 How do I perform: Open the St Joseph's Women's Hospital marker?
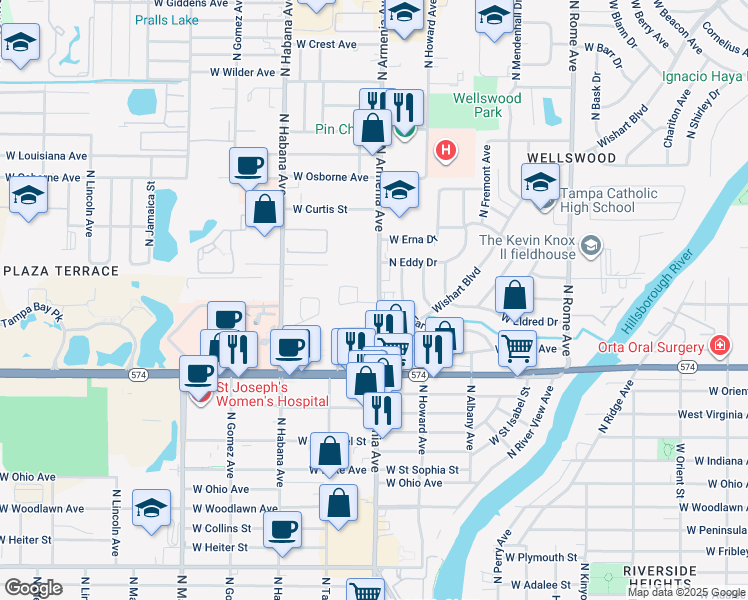point(200,393)
